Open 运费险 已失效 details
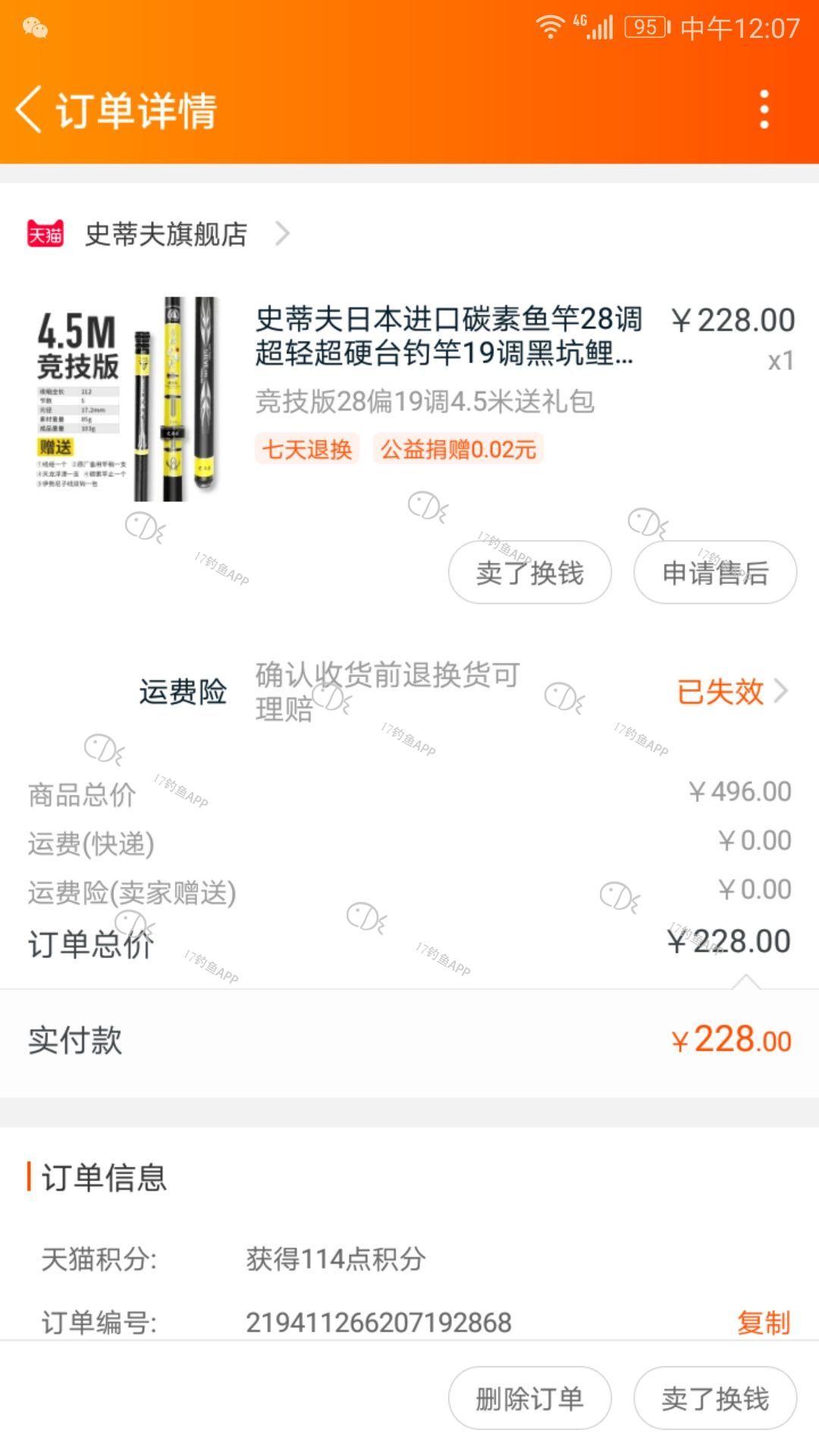 732,692
